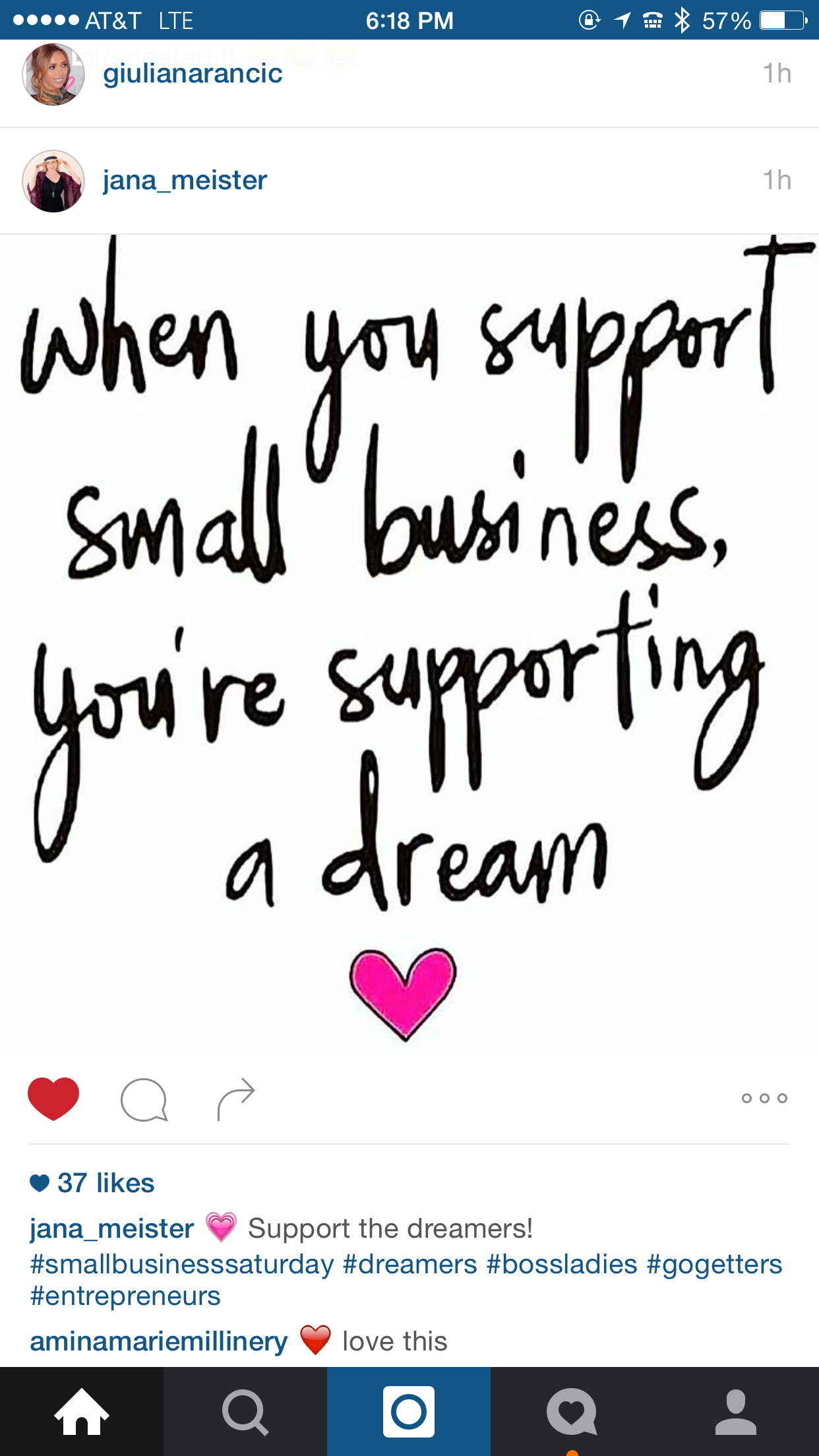This screenshot has width=819, height=1456.
Task: Unlike jana_meister's post with the red heart
Action: (53, 1099)
